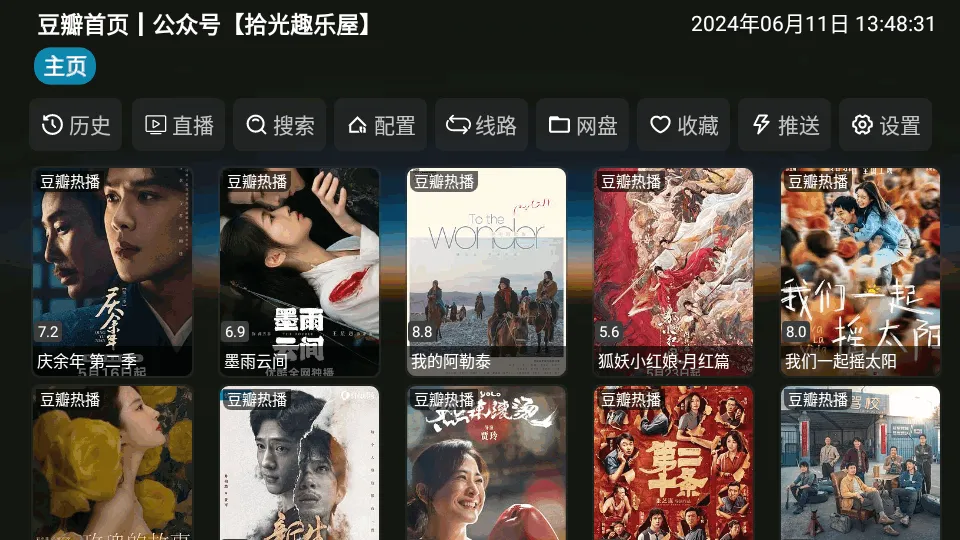Select the 我的阿勒泰 card
Screen dimensions: 960x540
(486, 271)
